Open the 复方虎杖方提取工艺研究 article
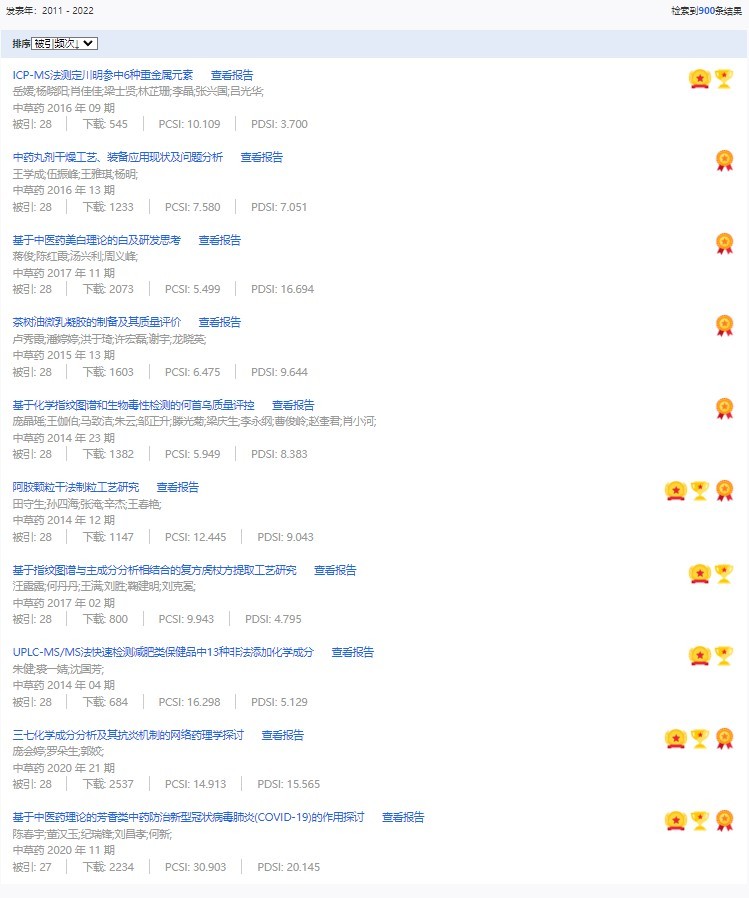The width and height of the screenshot is (749, 898). (x=154, y=570)
